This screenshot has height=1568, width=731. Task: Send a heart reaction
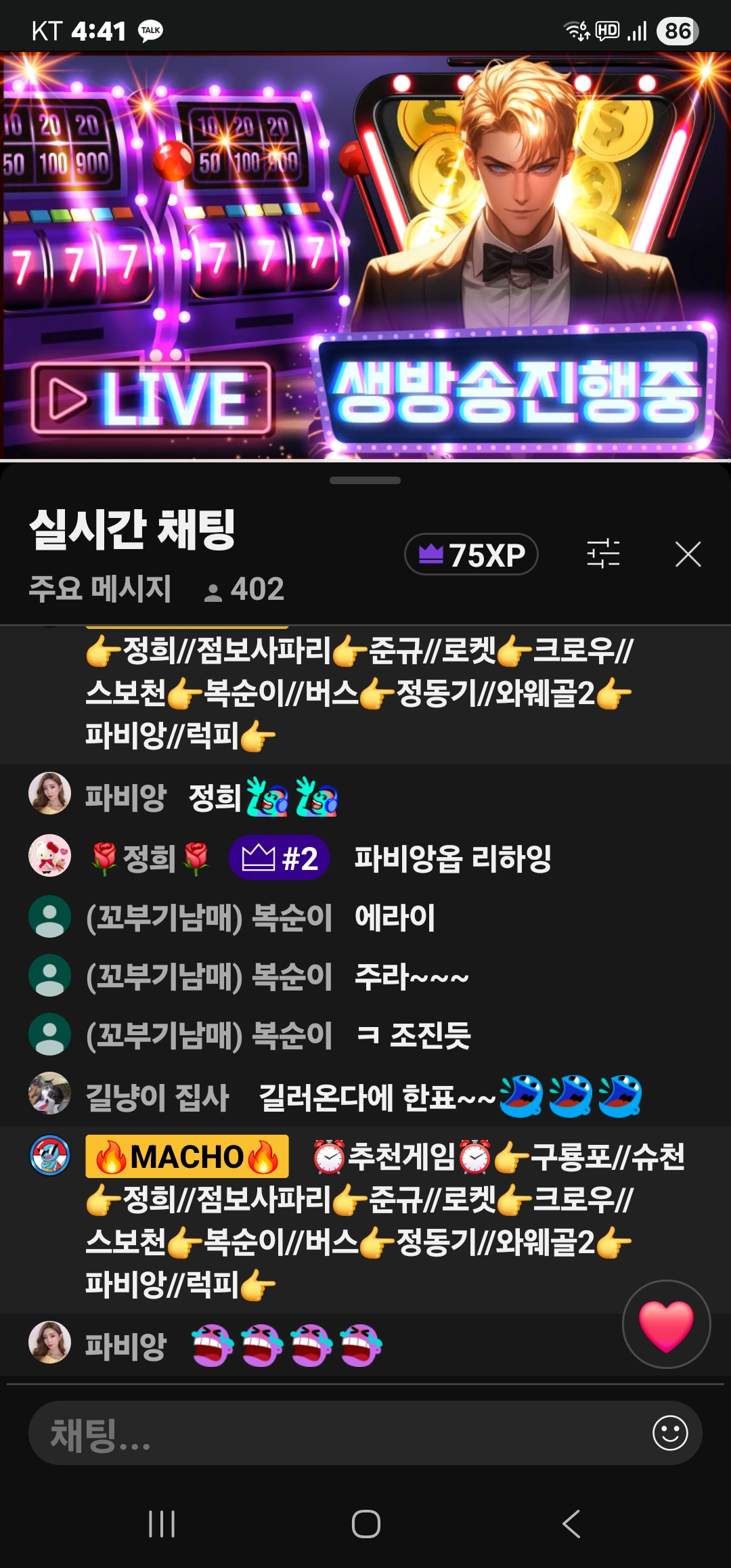coord(666,1324)
